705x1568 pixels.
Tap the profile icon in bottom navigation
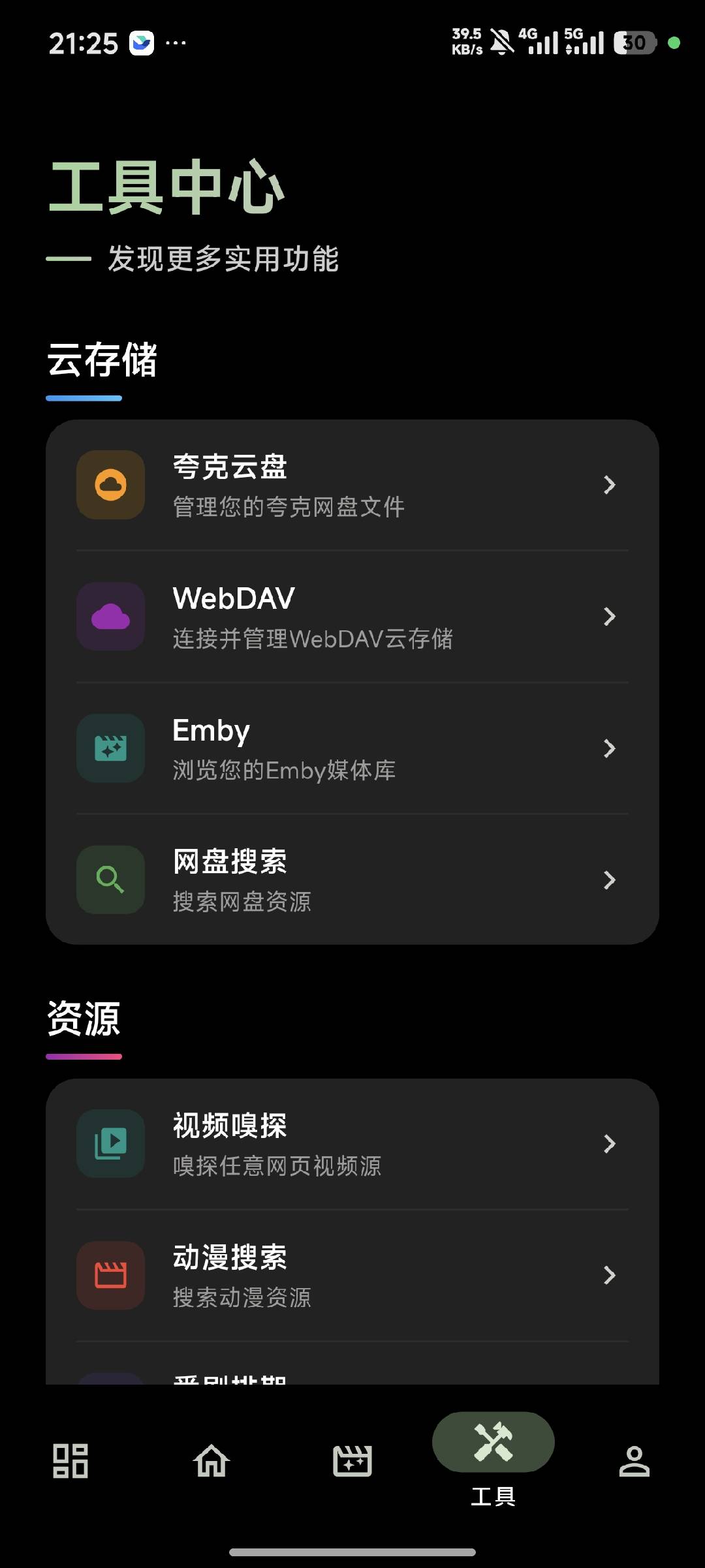634,1460
